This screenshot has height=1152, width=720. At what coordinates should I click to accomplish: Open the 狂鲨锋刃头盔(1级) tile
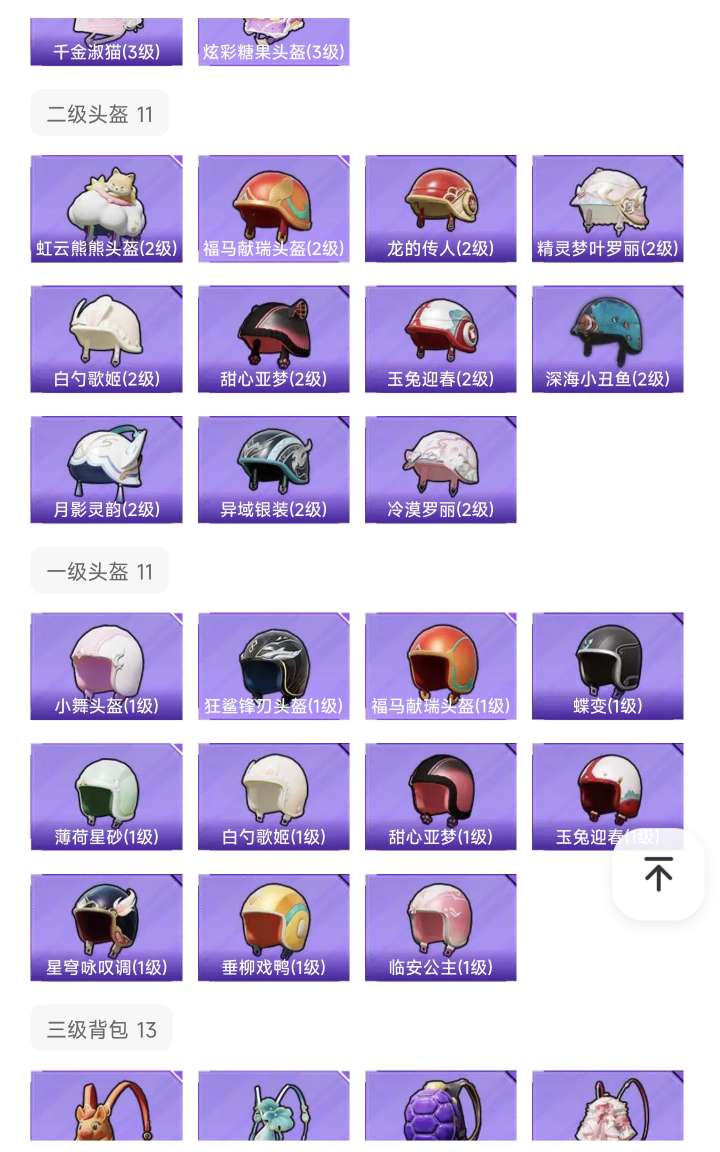click(x=274, y=666)
